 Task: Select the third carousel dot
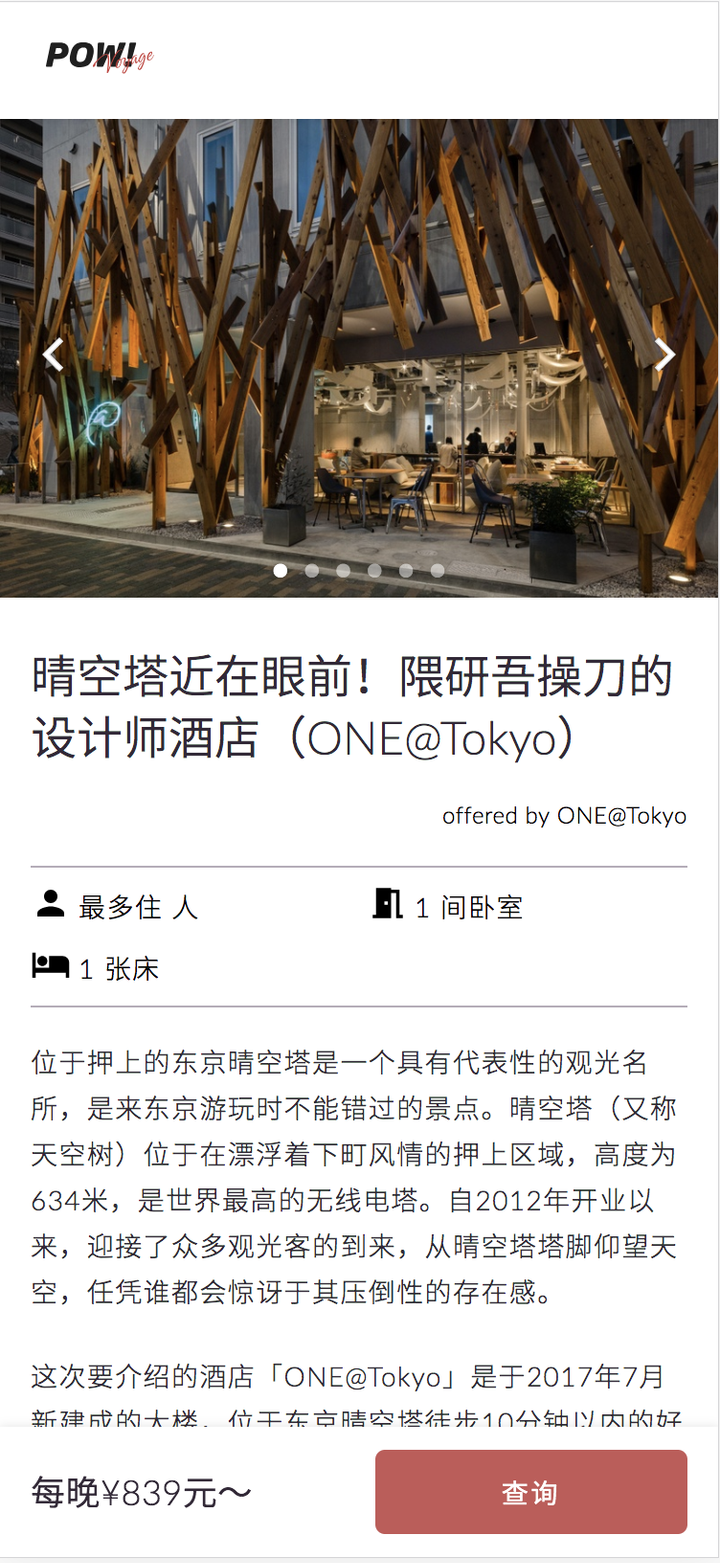tap(343, 570)
